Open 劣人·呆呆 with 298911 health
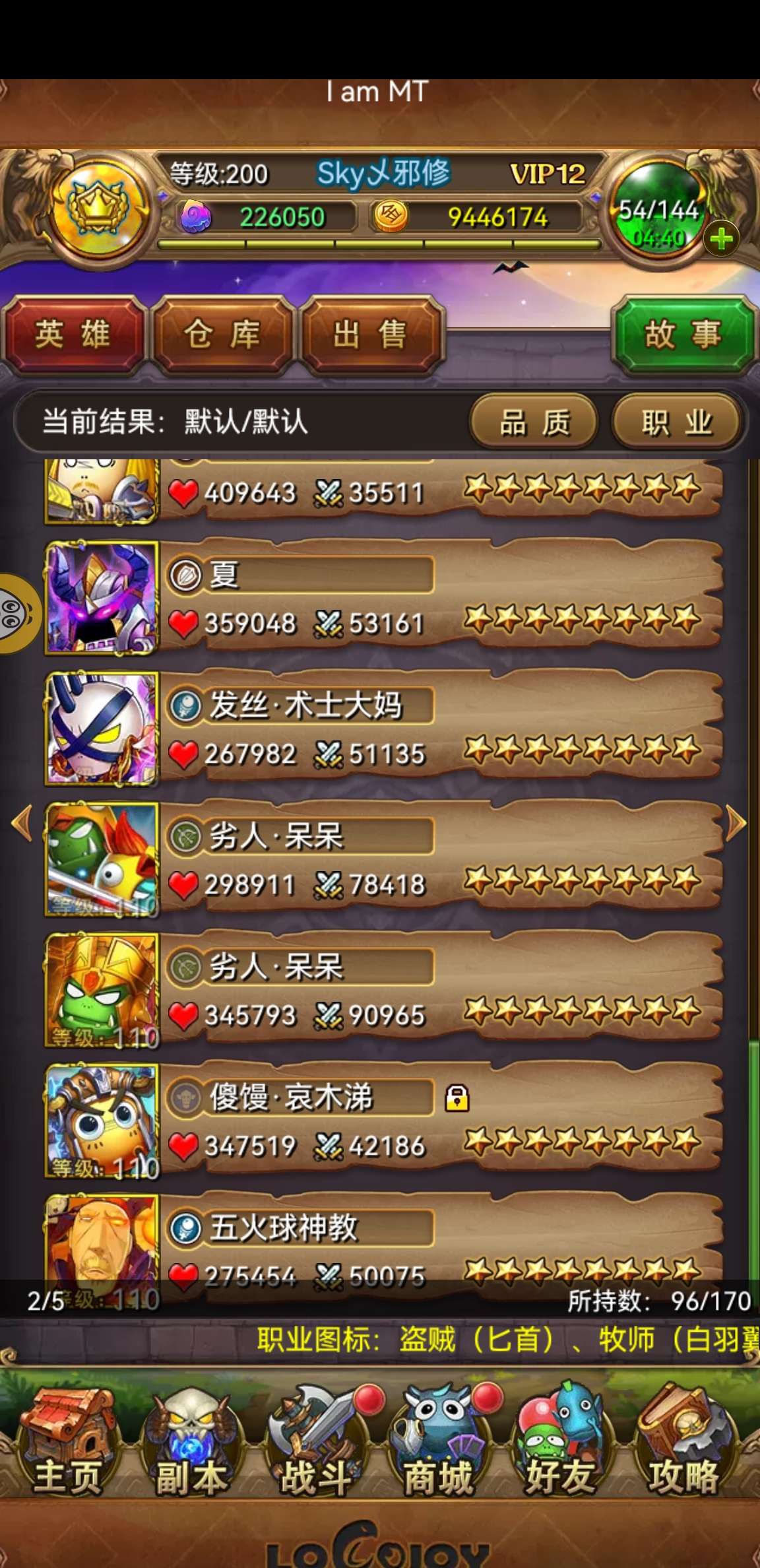The width and height of the screenshot is (760, 1568). point(383,859)
